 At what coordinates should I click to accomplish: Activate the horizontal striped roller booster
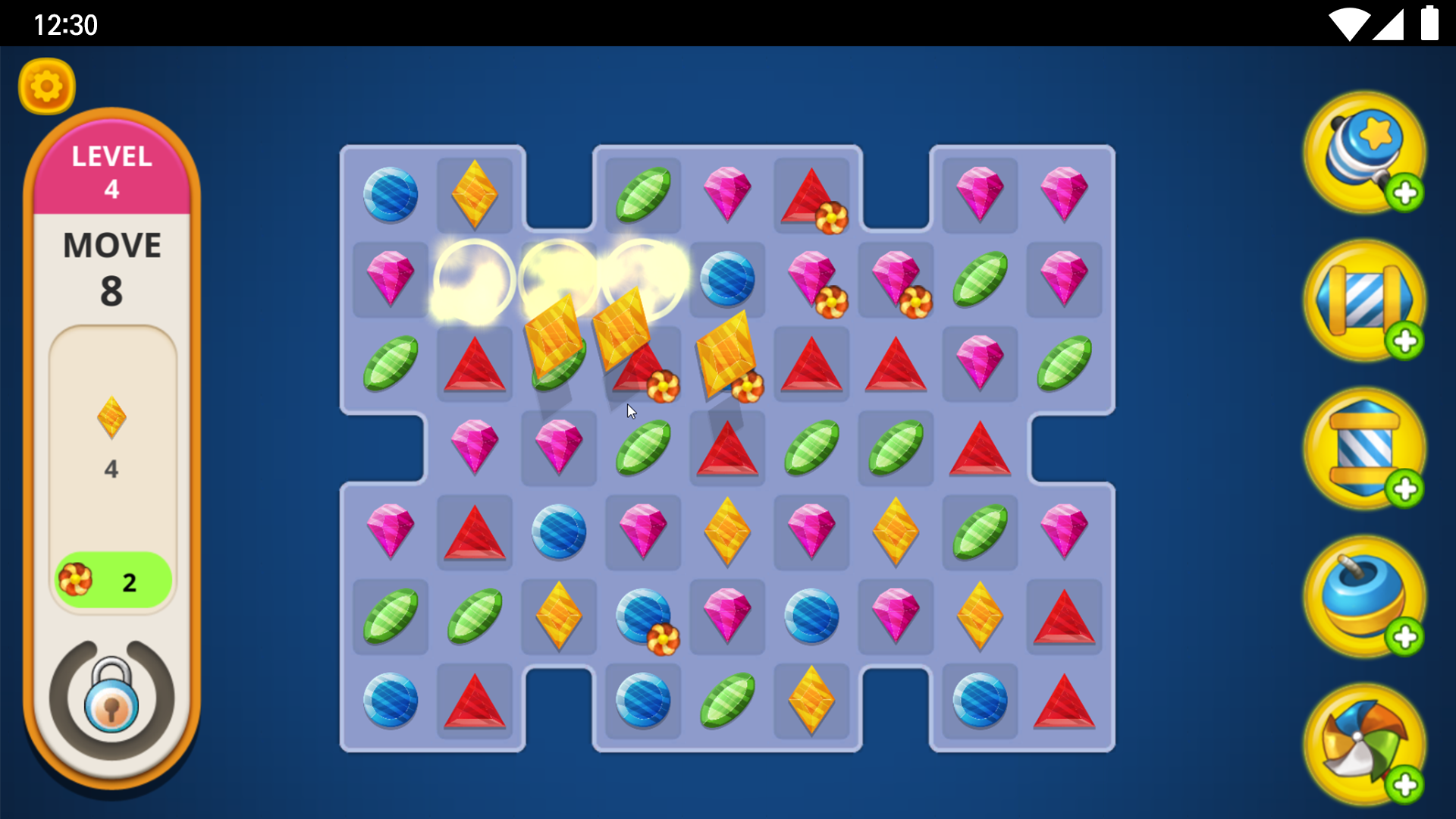coord(1363,300)
